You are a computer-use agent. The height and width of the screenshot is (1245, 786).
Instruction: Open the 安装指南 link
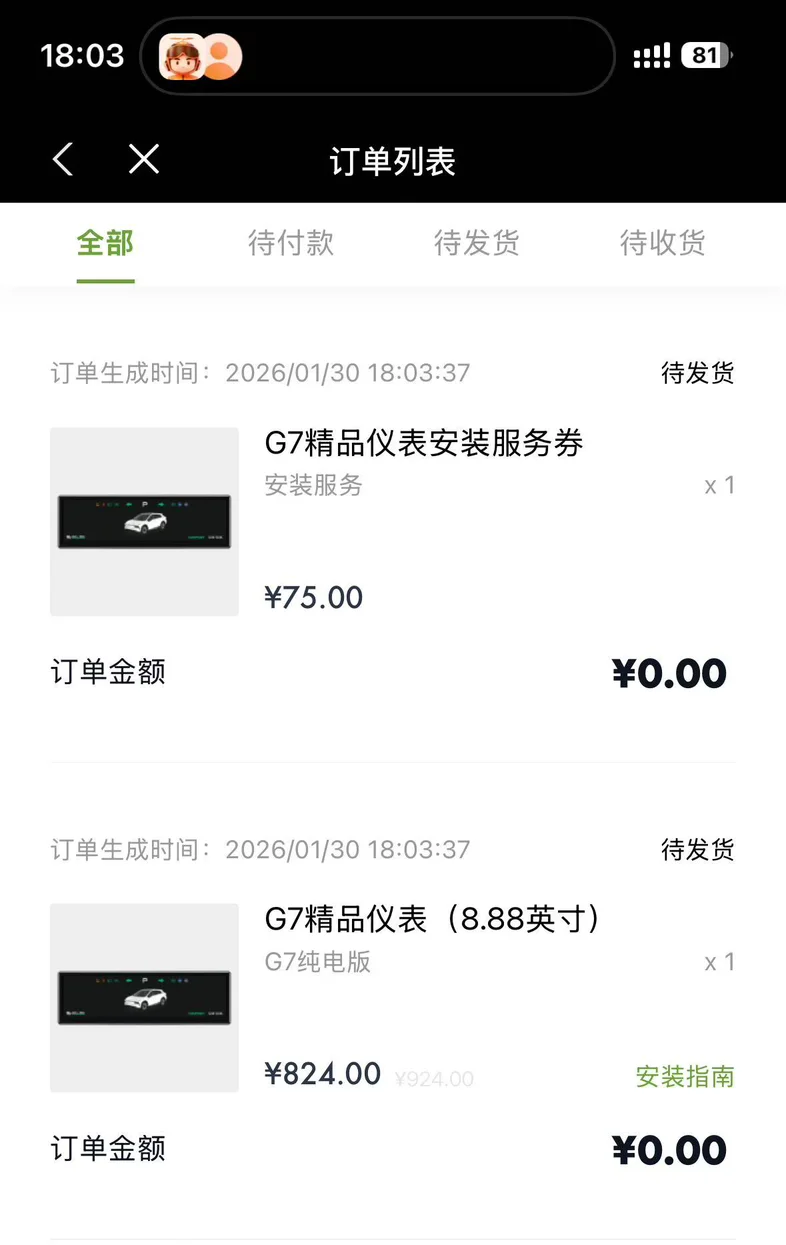pos(685,1076)
